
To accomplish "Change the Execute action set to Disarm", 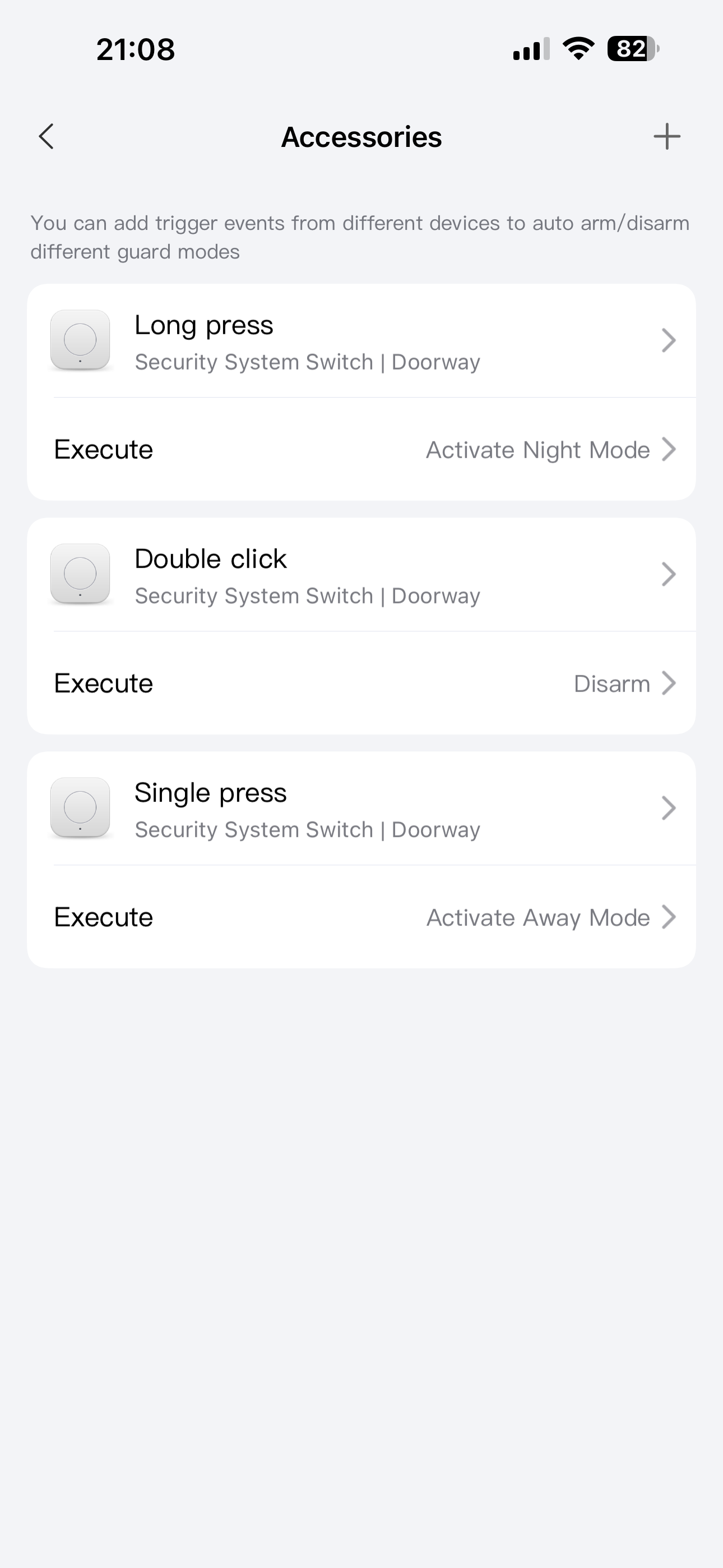I will coord(361,684).
